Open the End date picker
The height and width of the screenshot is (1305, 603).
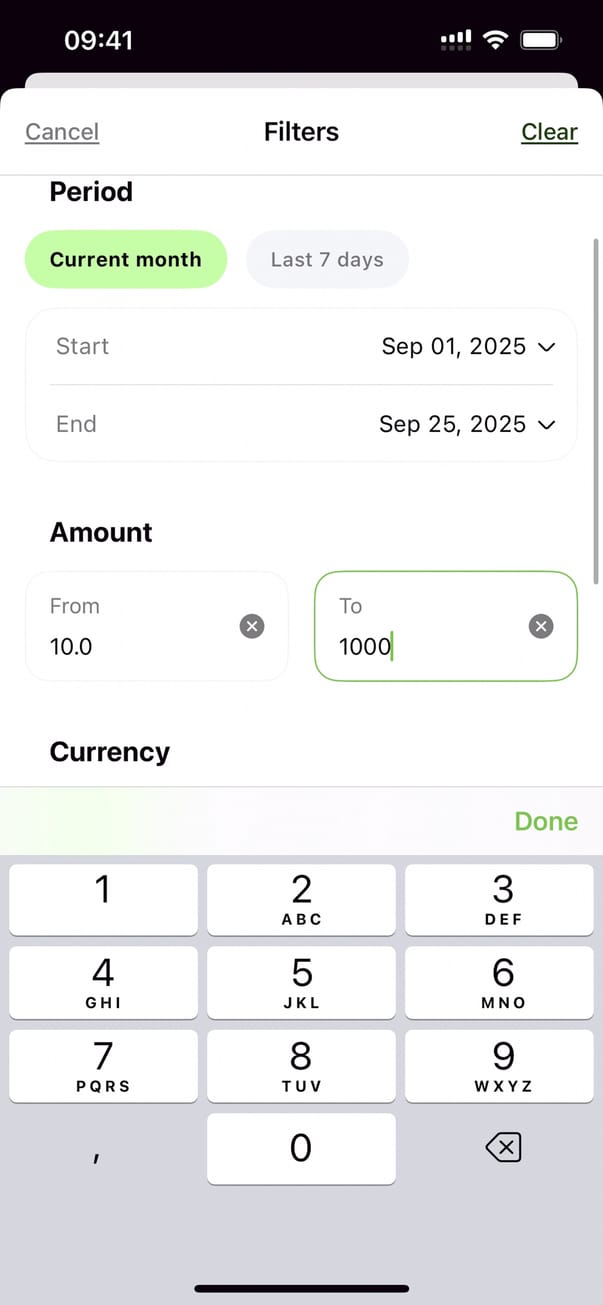(x=466, y=424)
